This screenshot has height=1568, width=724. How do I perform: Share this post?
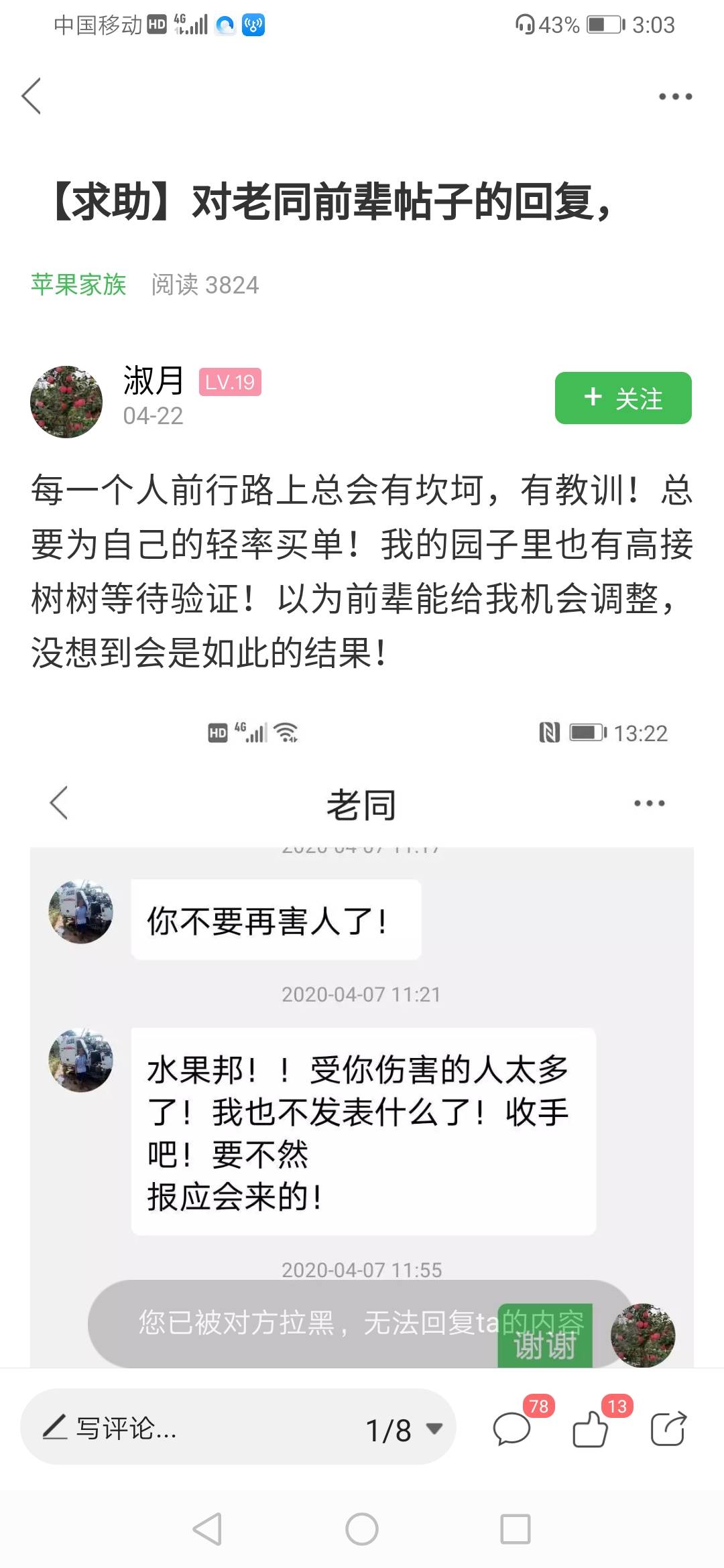point(668,1427)
